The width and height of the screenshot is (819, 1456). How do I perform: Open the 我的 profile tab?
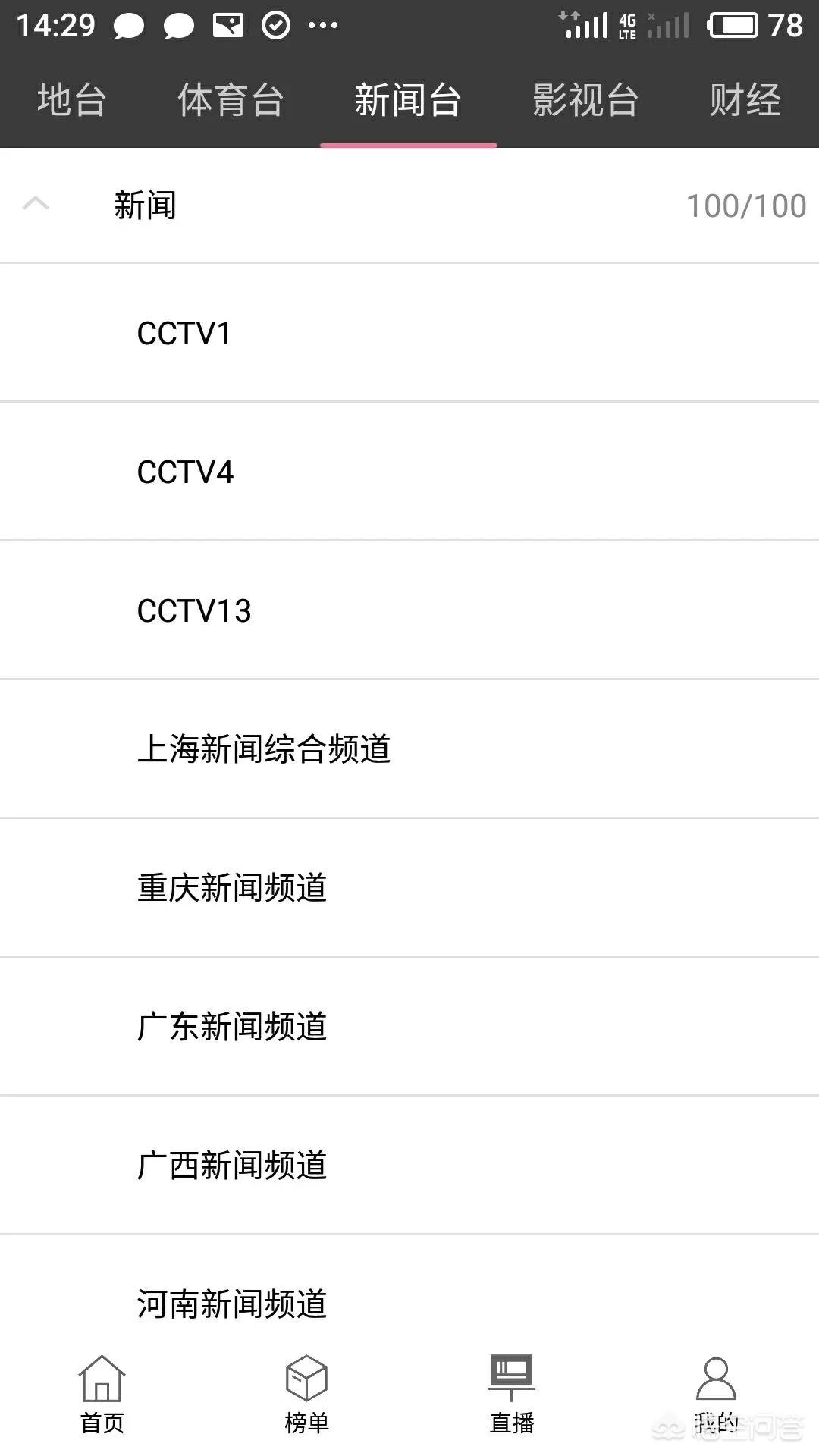tap(717, 1395)
